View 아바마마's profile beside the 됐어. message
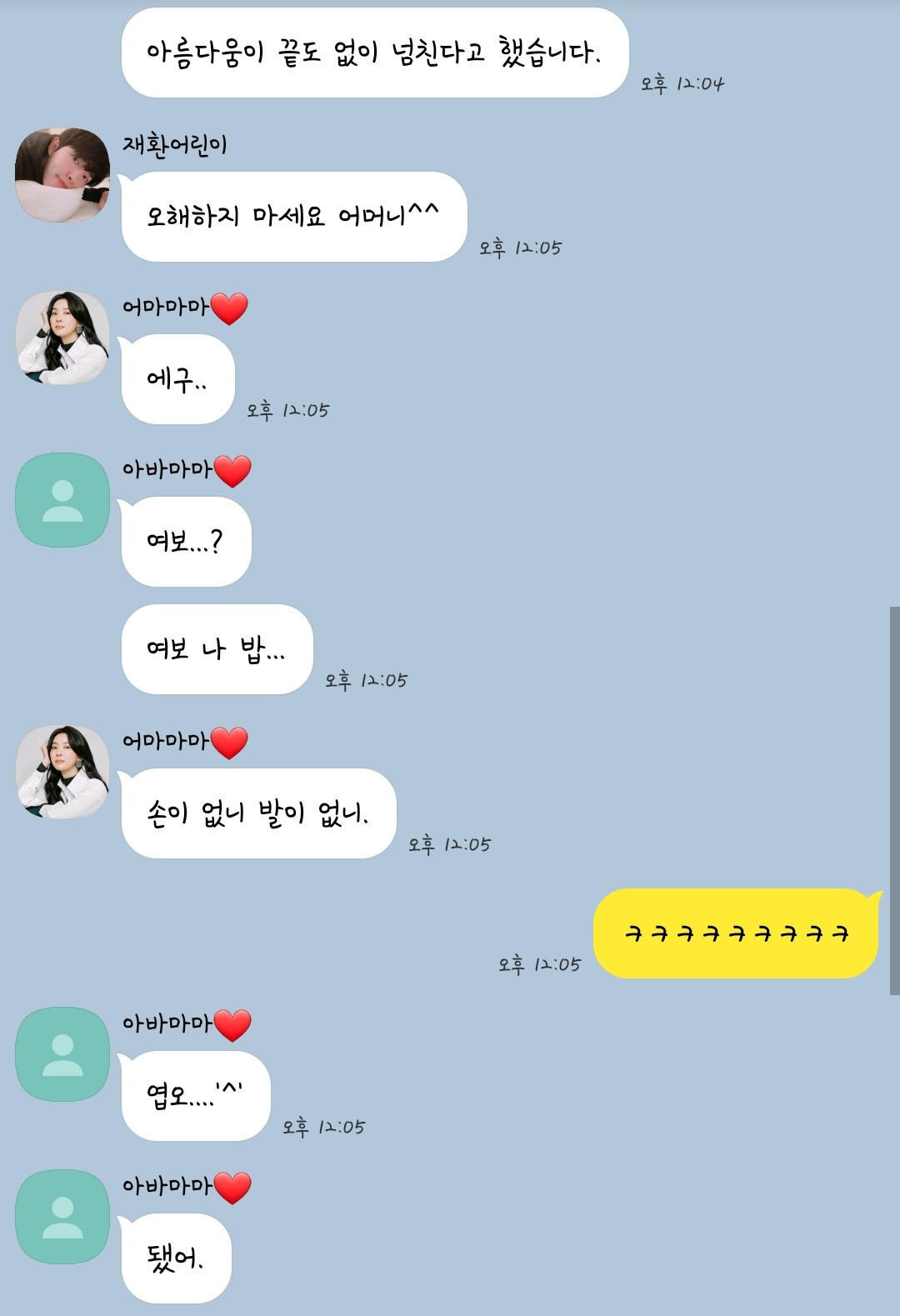900x1316 pixels. [x=62, y=1217]
